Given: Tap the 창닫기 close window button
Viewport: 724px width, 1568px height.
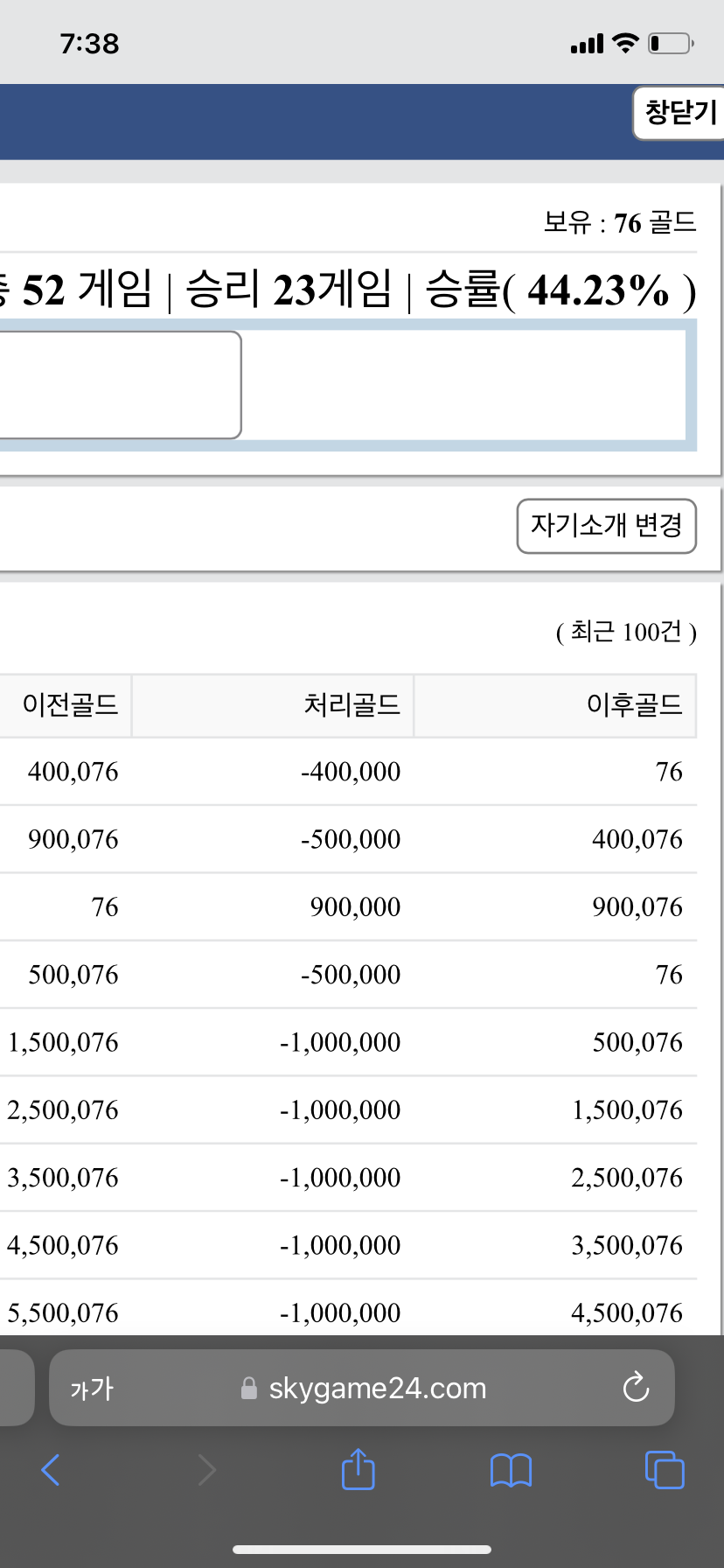Looking at the screenshot, I should (x=679, y=113).
